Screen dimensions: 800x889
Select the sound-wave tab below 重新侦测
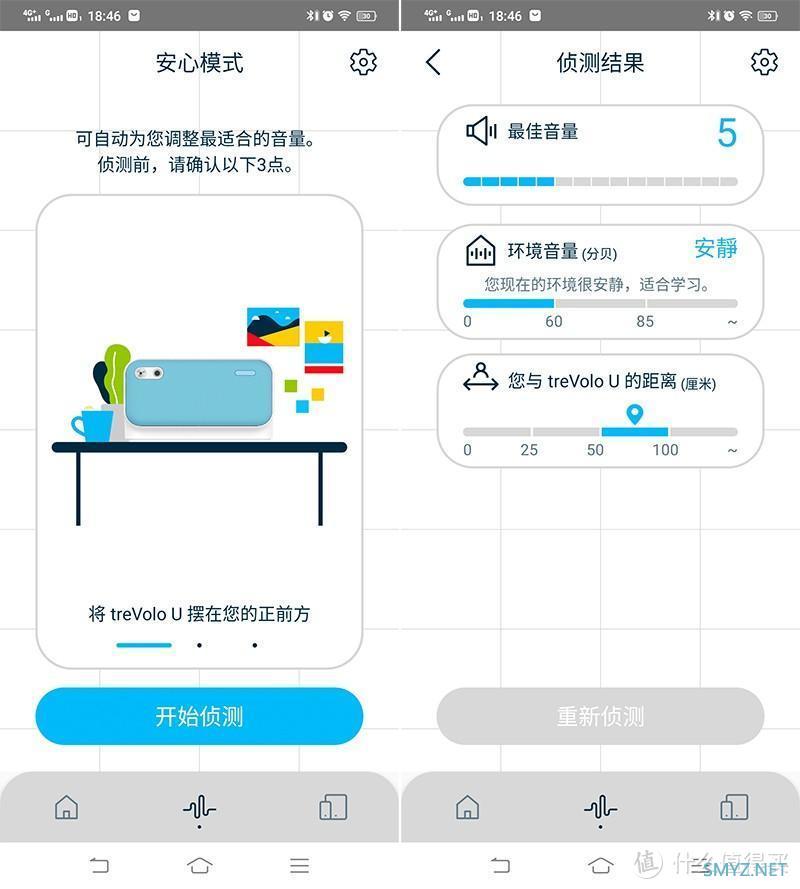tap(600, 808)
